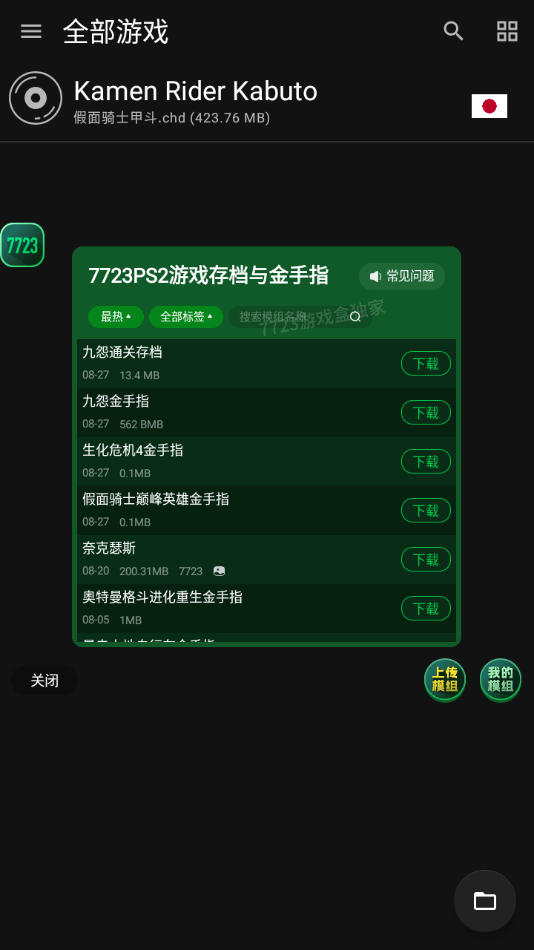This screenshot has height=950, width=534.
Task: Open 常见问题 help
Action: (402, 276)
